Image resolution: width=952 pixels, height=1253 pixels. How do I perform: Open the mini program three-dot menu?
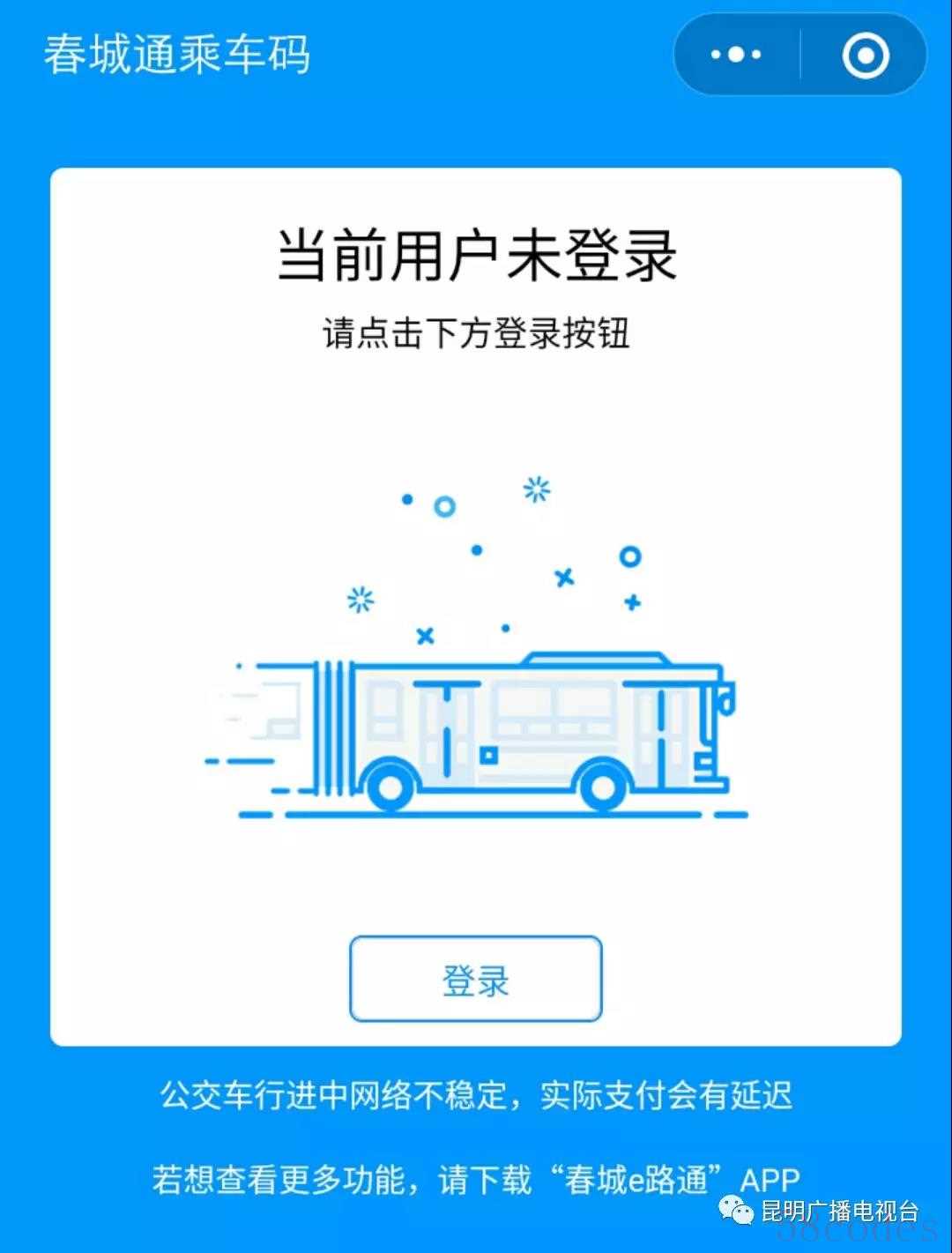tap(736, 55)
